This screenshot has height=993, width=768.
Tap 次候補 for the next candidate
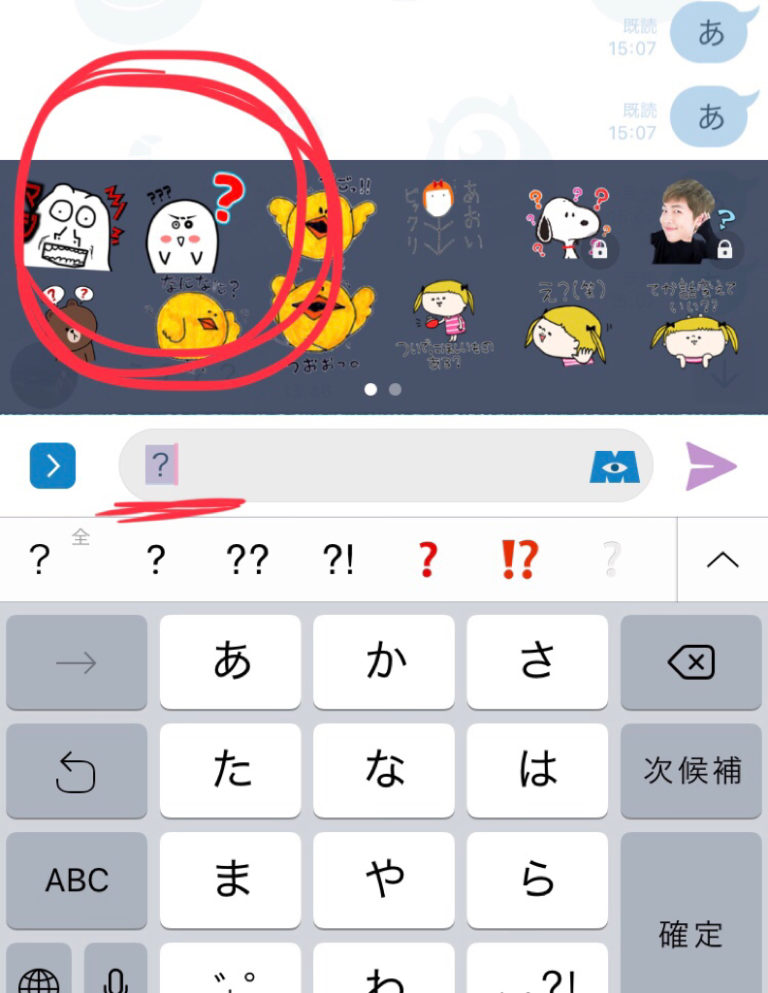click(x=690, y=770)
